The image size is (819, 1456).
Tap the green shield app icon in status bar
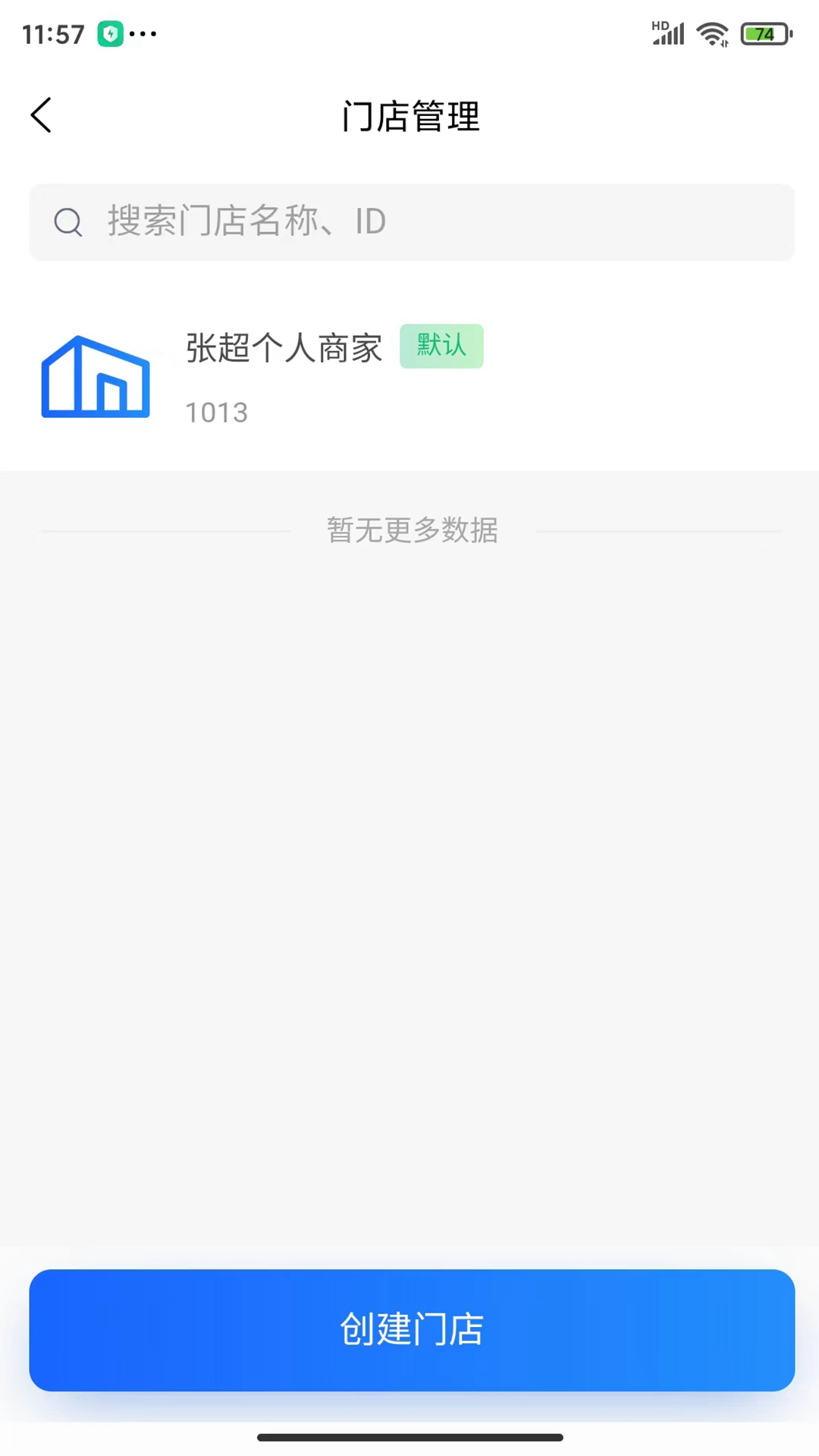click(110, 33)
